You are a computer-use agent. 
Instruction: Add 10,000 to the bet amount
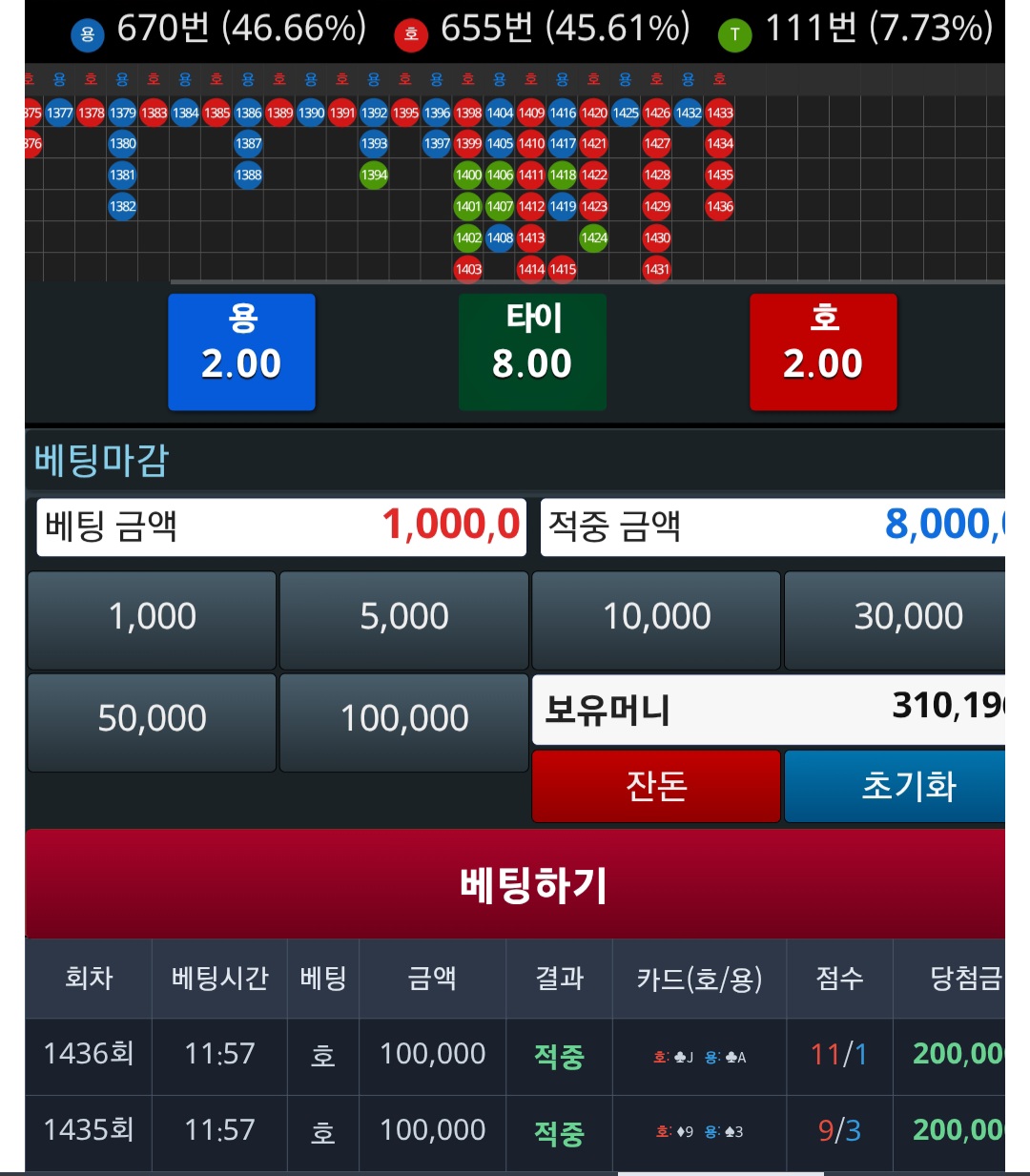[x=656, y=619]
